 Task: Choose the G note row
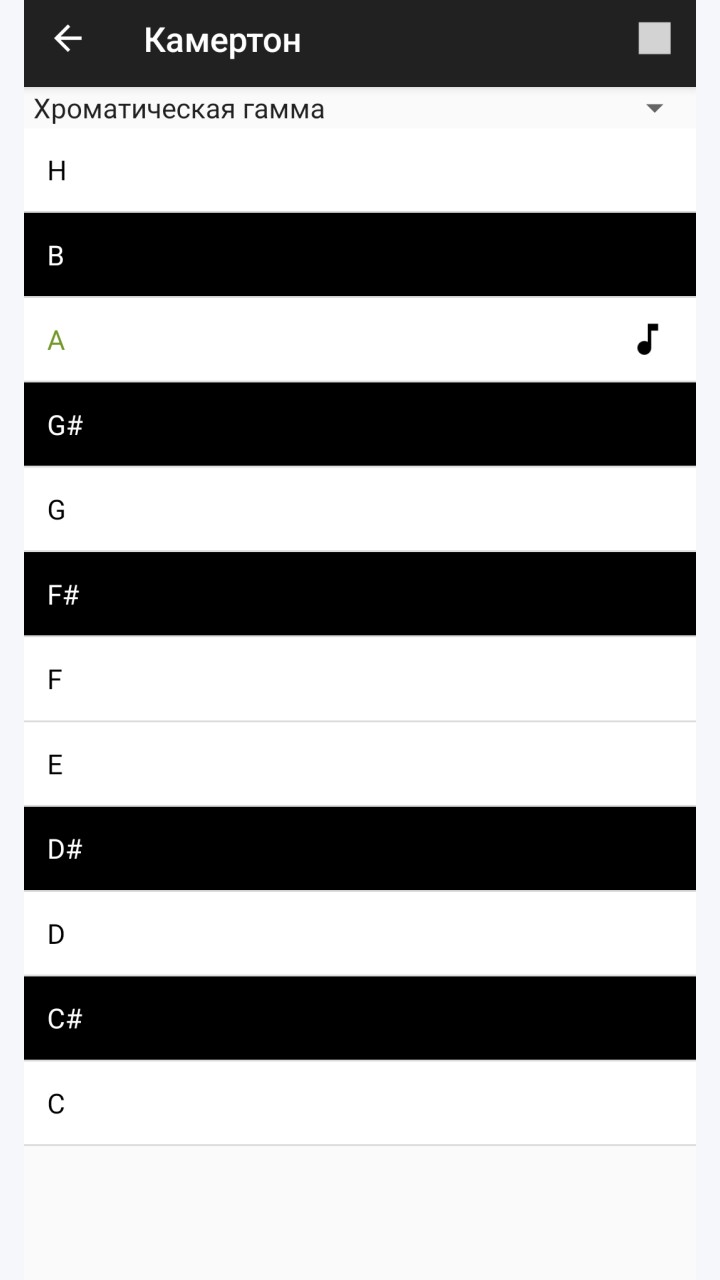pos(360,510)
